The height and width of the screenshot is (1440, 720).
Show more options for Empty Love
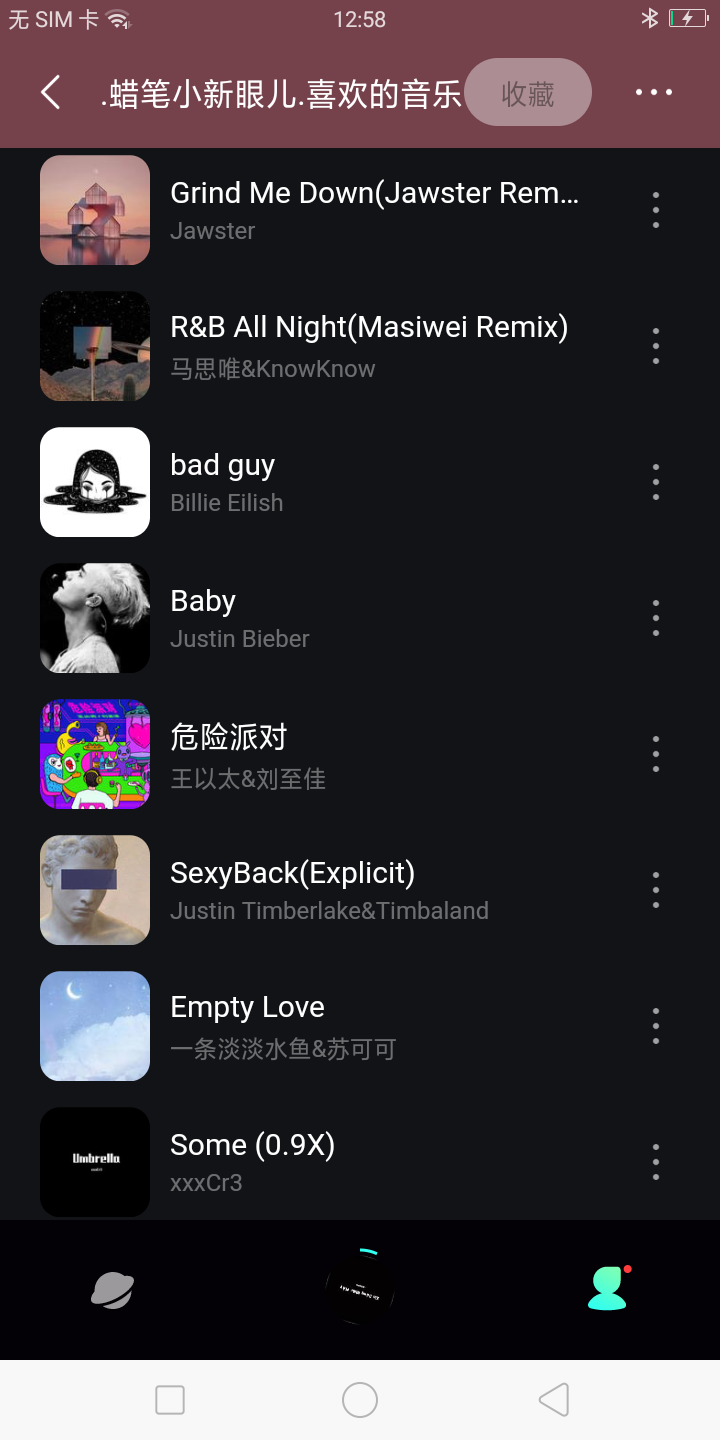[x=656, y=1026]
